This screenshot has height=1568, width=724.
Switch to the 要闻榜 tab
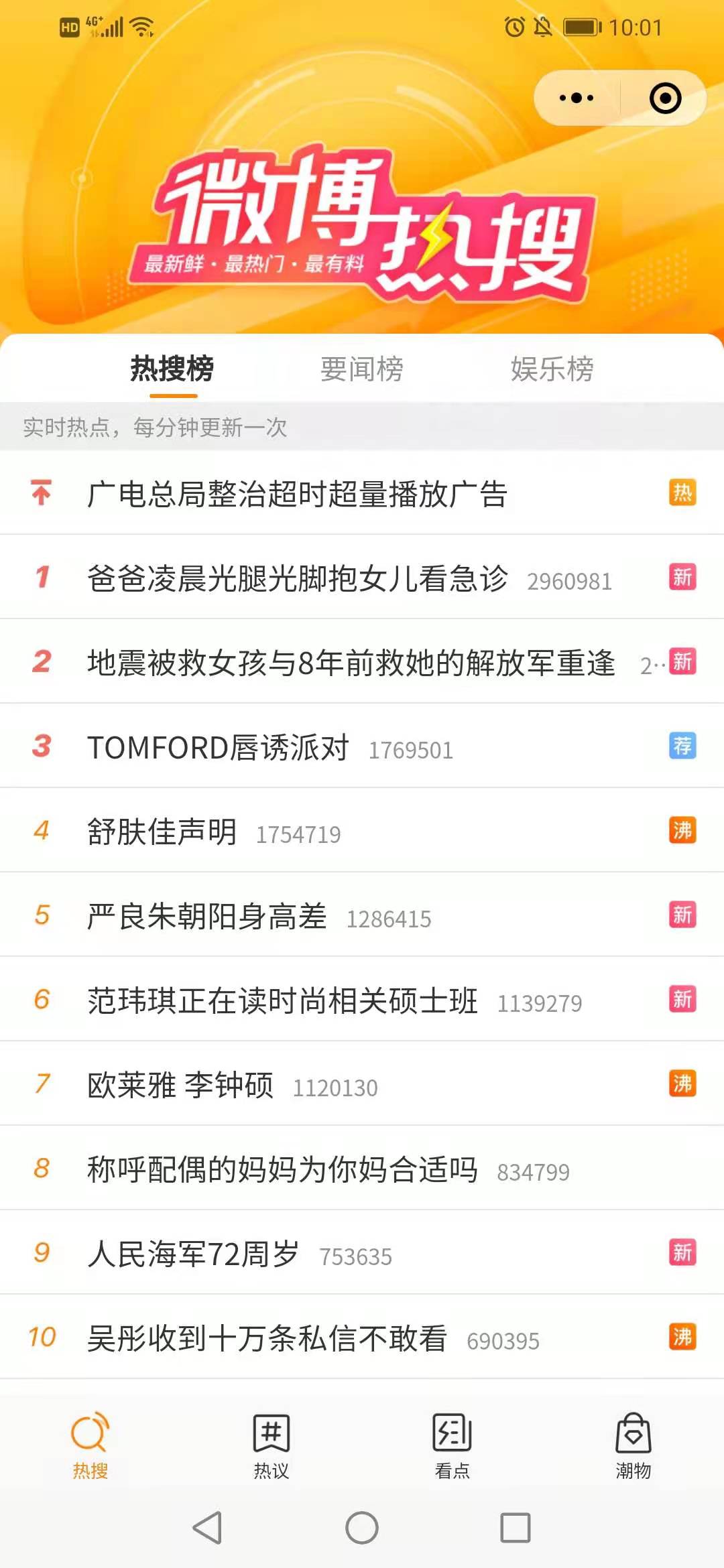[x=362, y=369]
